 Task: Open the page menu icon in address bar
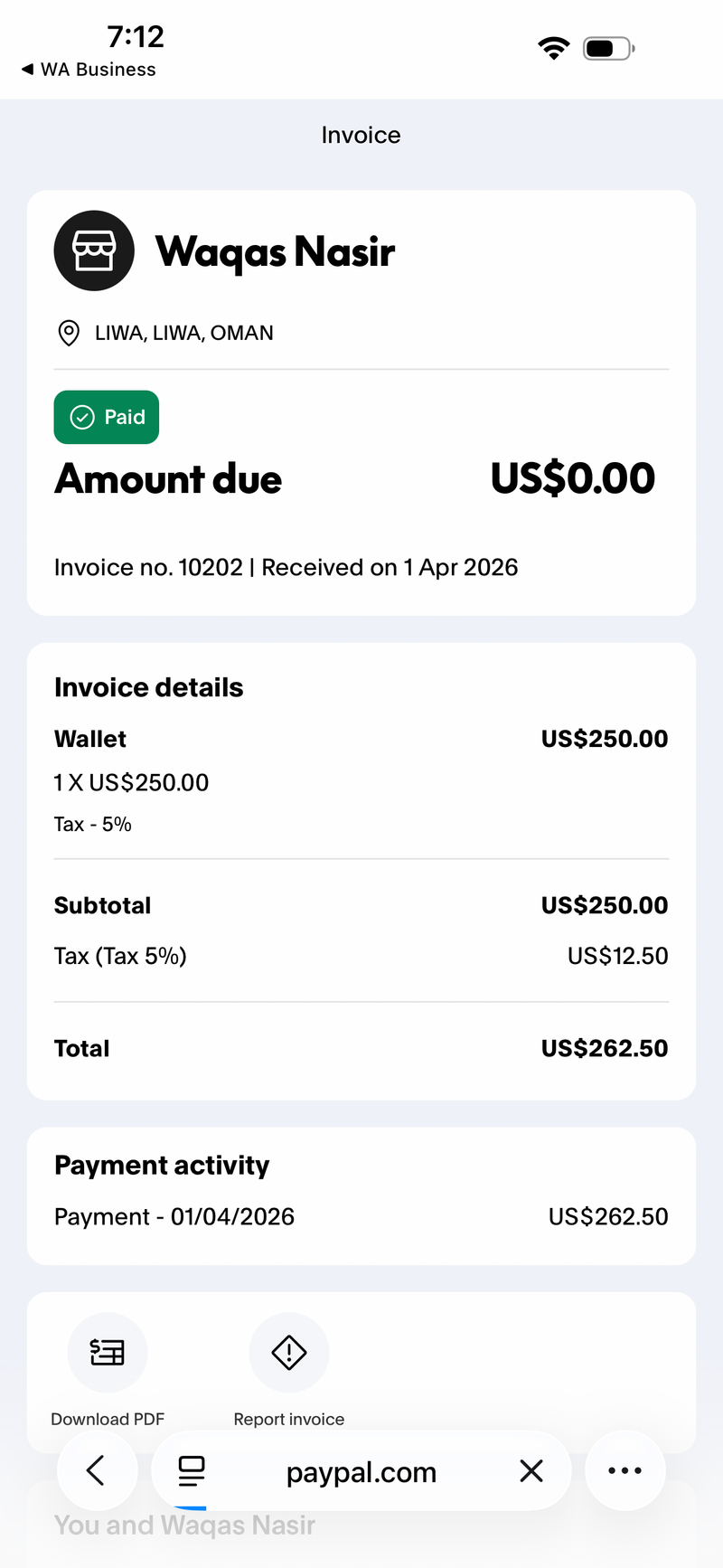pos(192,1471)
